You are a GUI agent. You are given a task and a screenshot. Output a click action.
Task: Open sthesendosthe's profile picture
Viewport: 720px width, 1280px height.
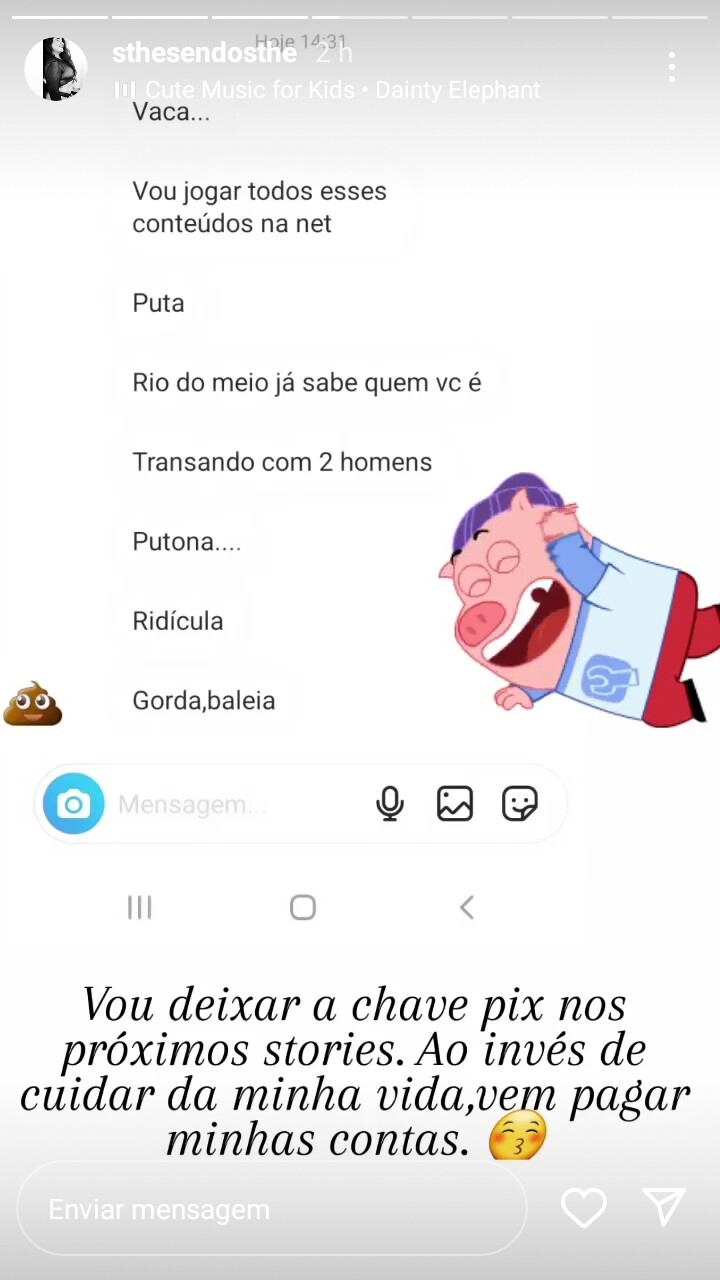(x=56, y=69)
